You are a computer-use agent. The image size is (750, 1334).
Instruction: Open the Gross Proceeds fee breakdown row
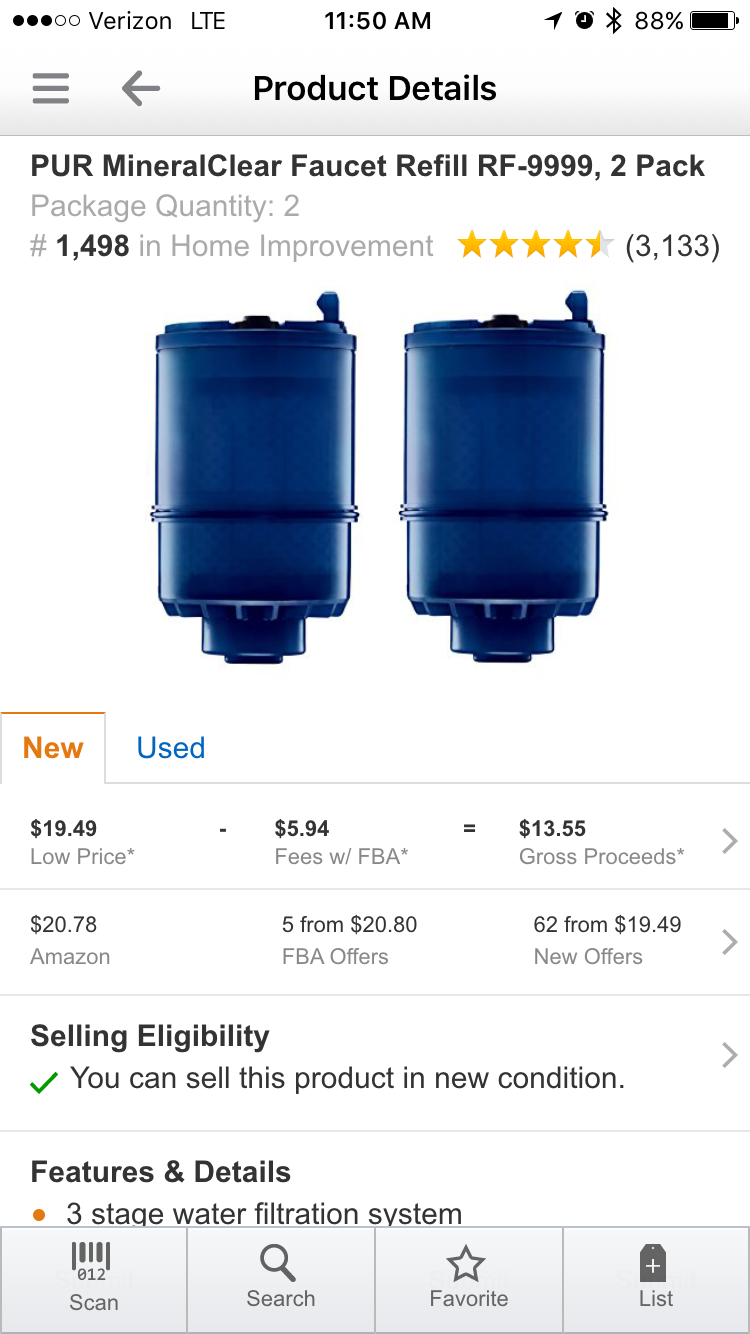(375, 841)
